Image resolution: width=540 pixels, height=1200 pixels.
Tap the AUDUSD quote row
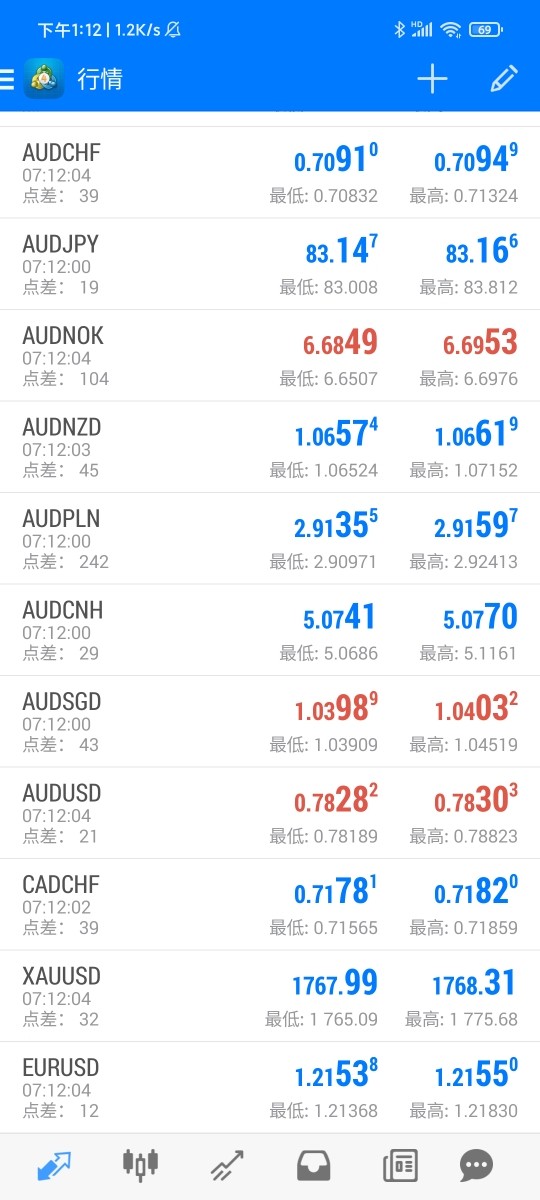pos(270,813)
